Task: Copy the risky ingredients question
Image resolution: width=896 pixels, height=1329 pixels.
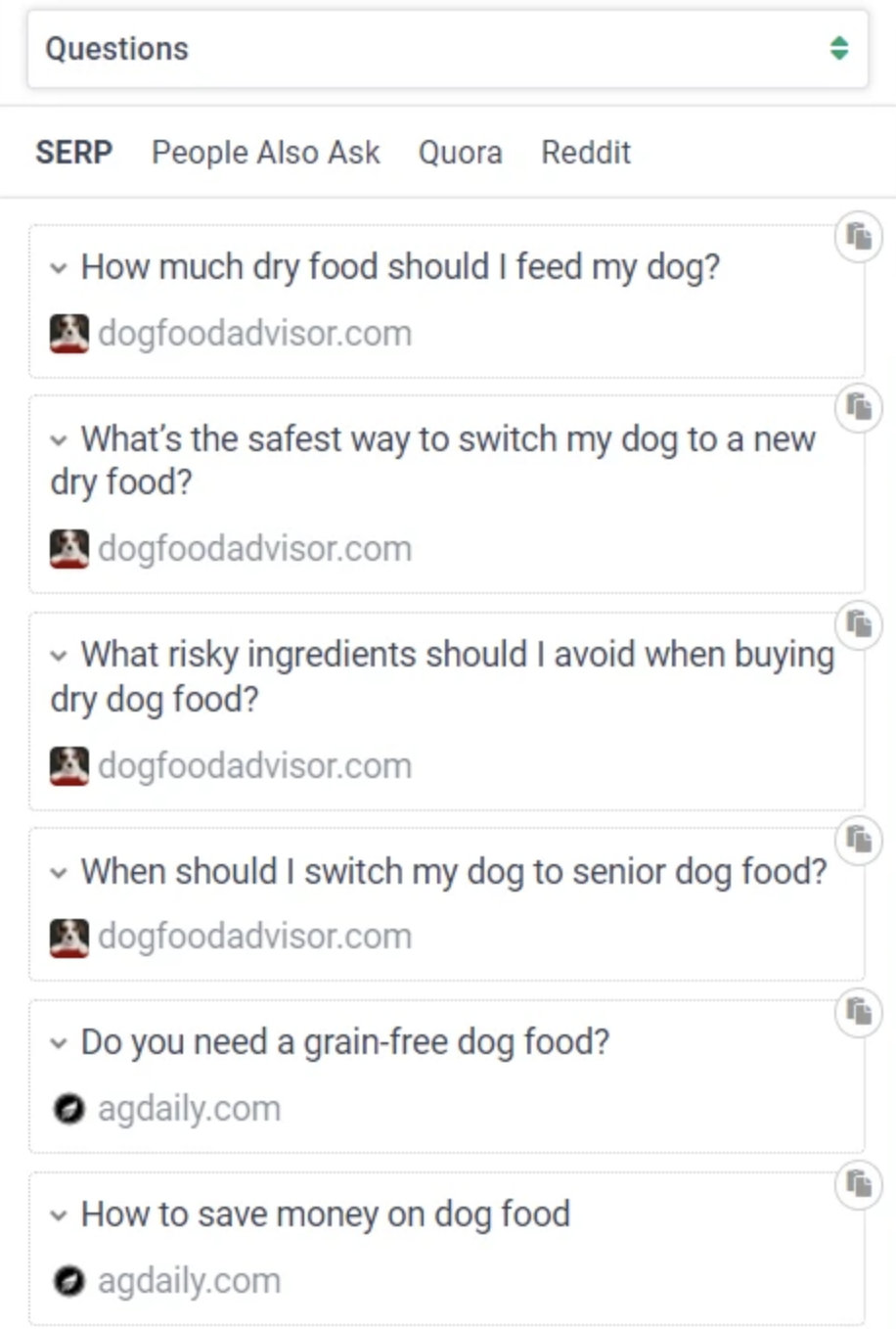Action: tap(859, 624)
